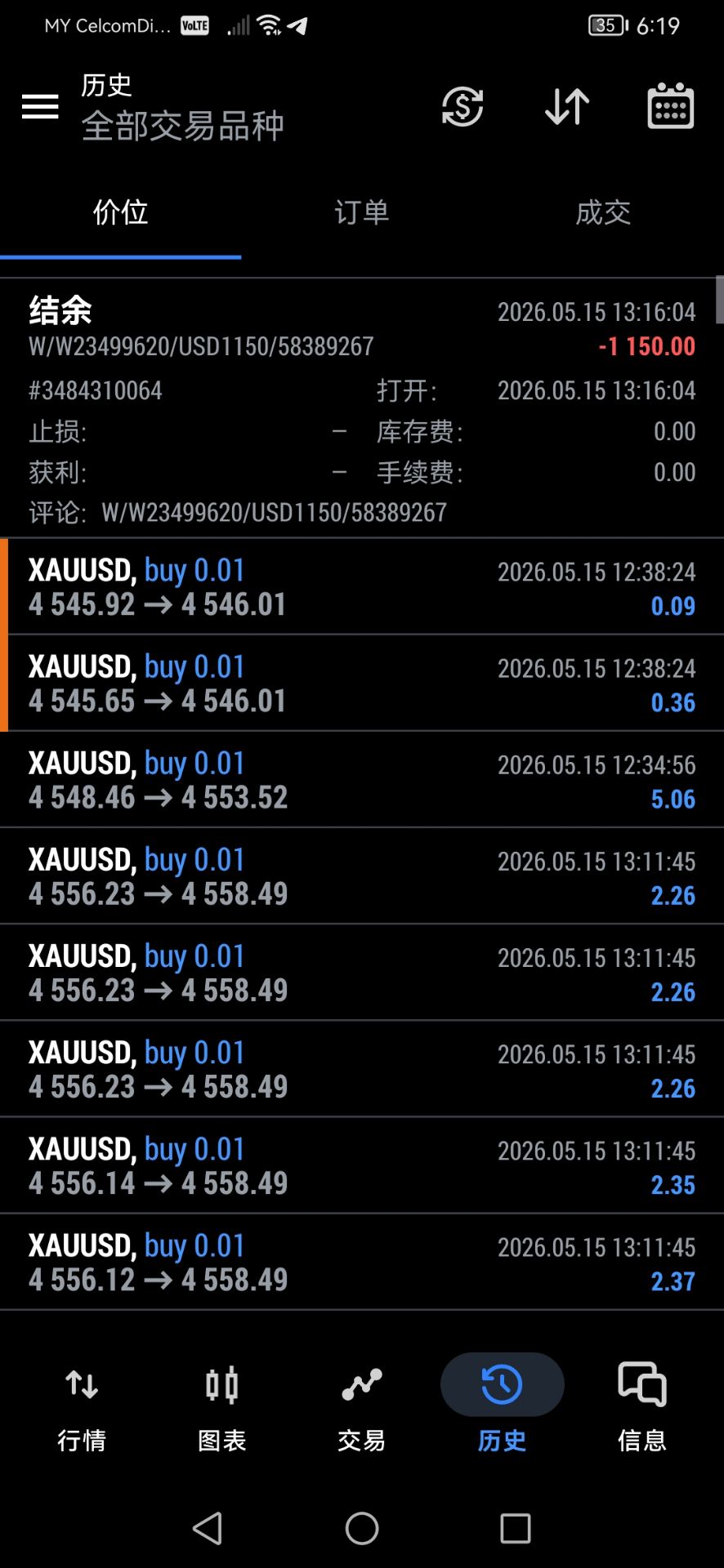Expand the XAUUSD trade with profit 2.35

362,1165
